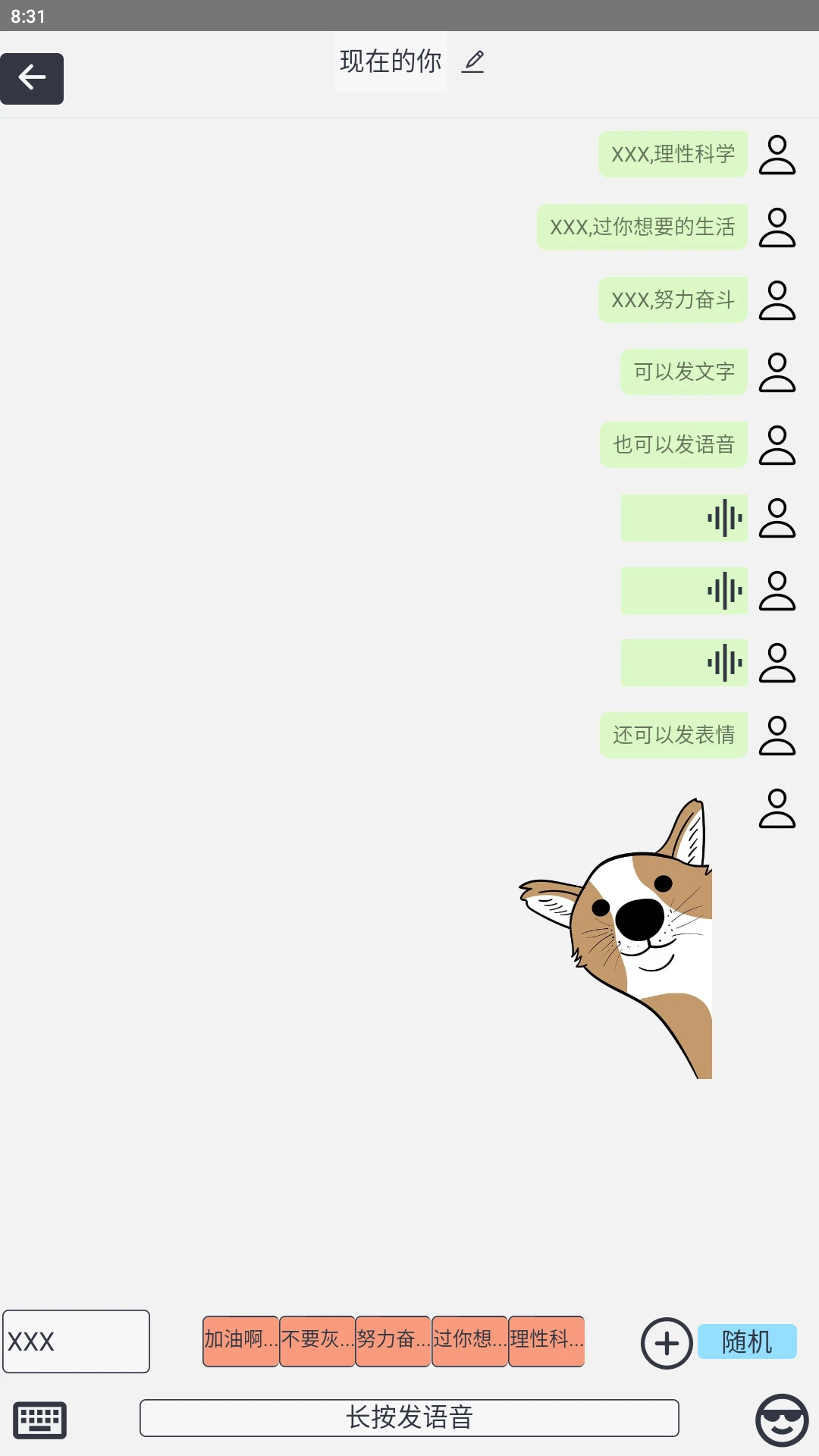Tap the '还可以发表情' message bubble
819x1456 pixels.
tap(673, 734)
